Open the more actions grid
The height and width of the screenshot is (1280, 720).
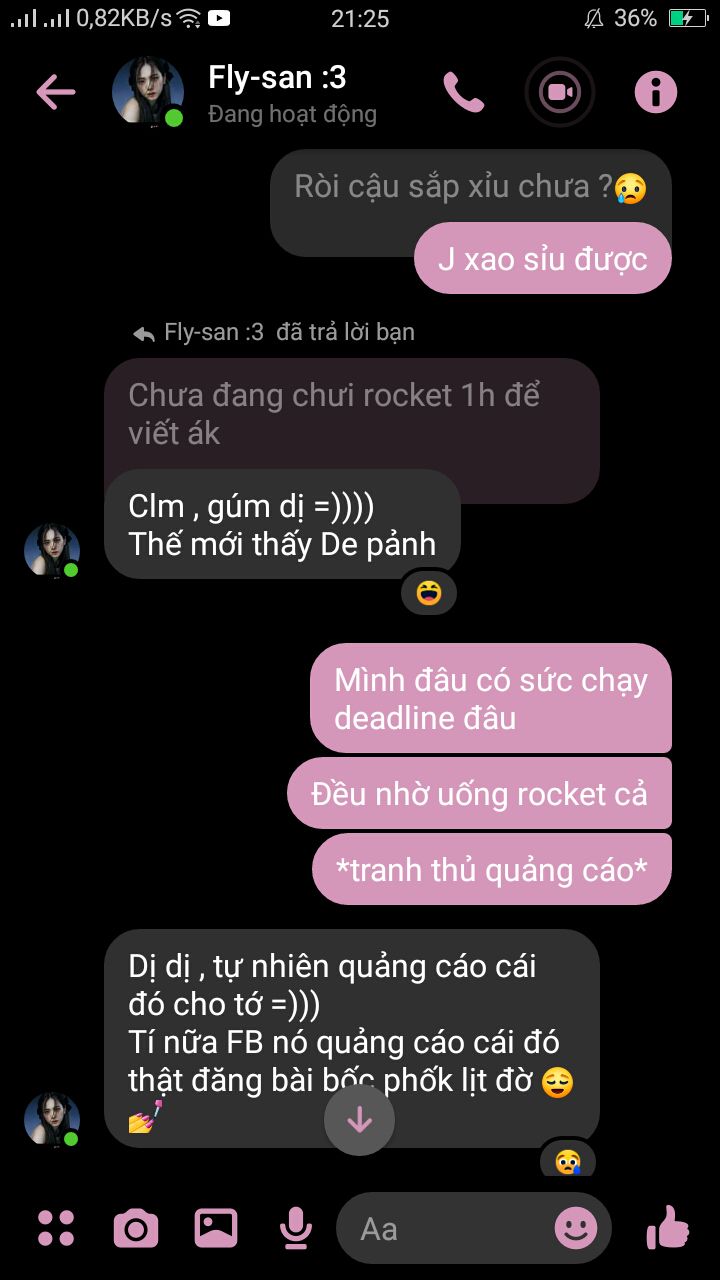pos(56,1228)
